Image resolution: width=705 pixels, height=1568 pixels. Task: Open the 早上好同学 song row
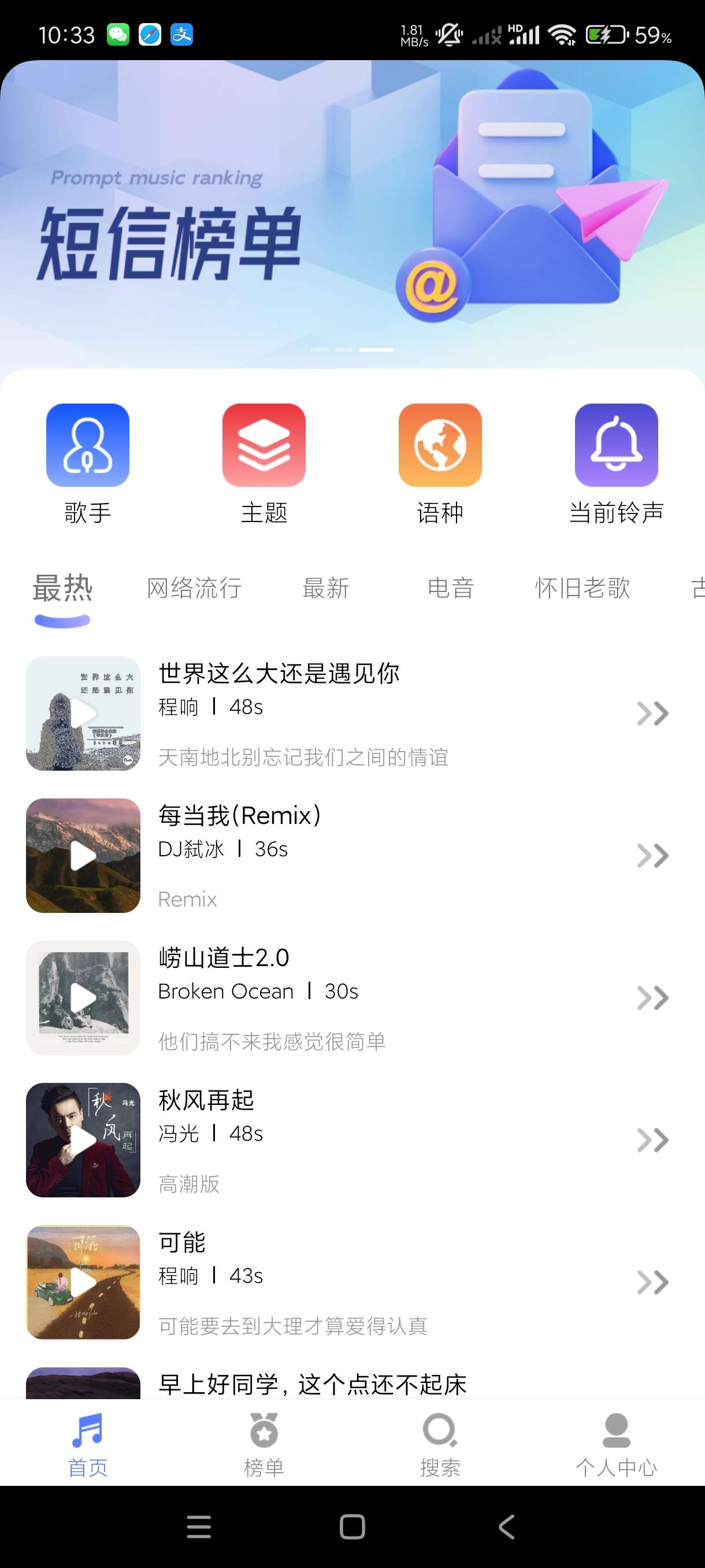[x=311, y=1384]
